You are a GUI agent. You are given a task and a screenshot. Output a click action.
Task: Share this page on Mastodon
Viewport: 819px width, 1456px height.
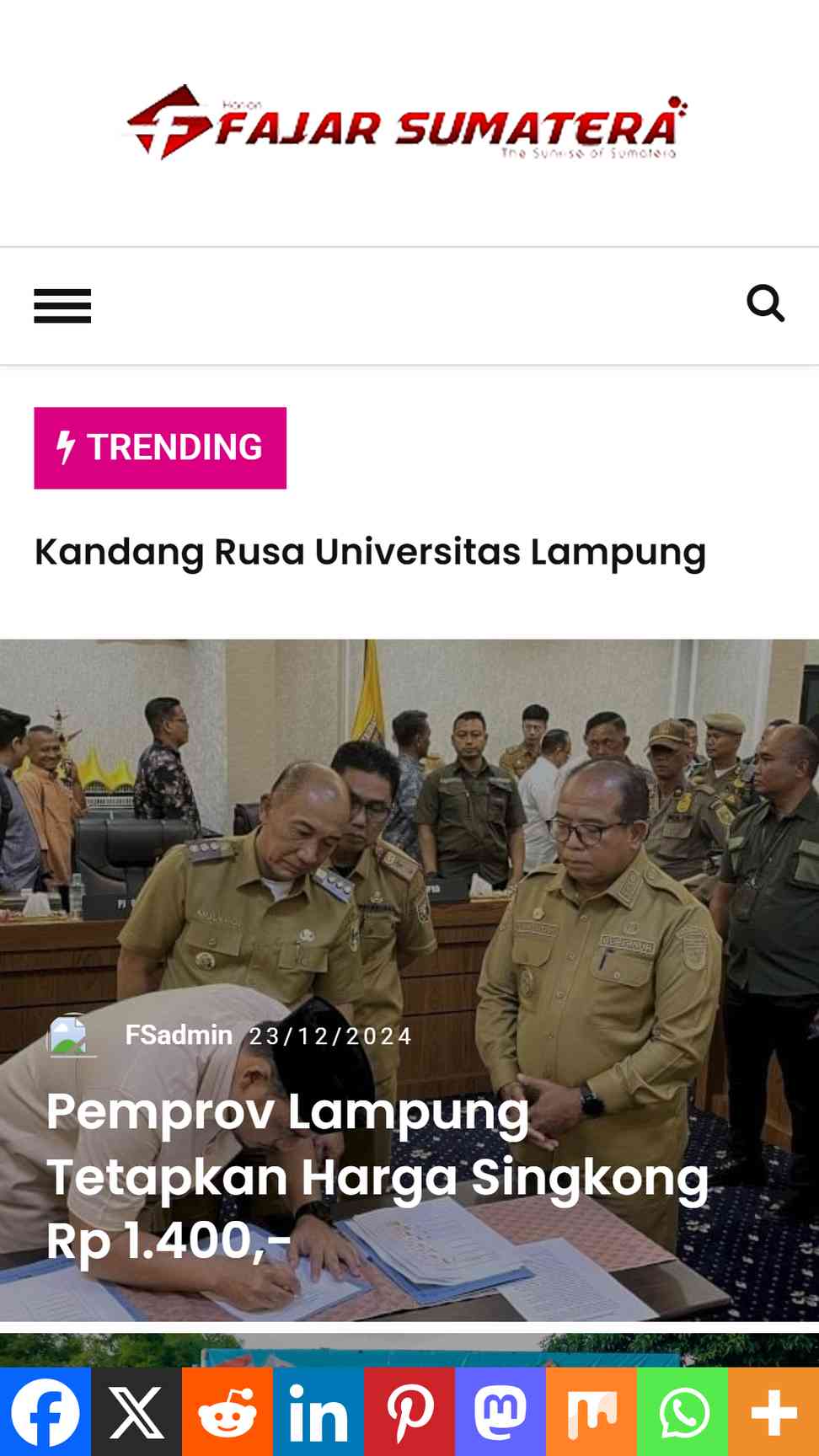point(500,1412)
